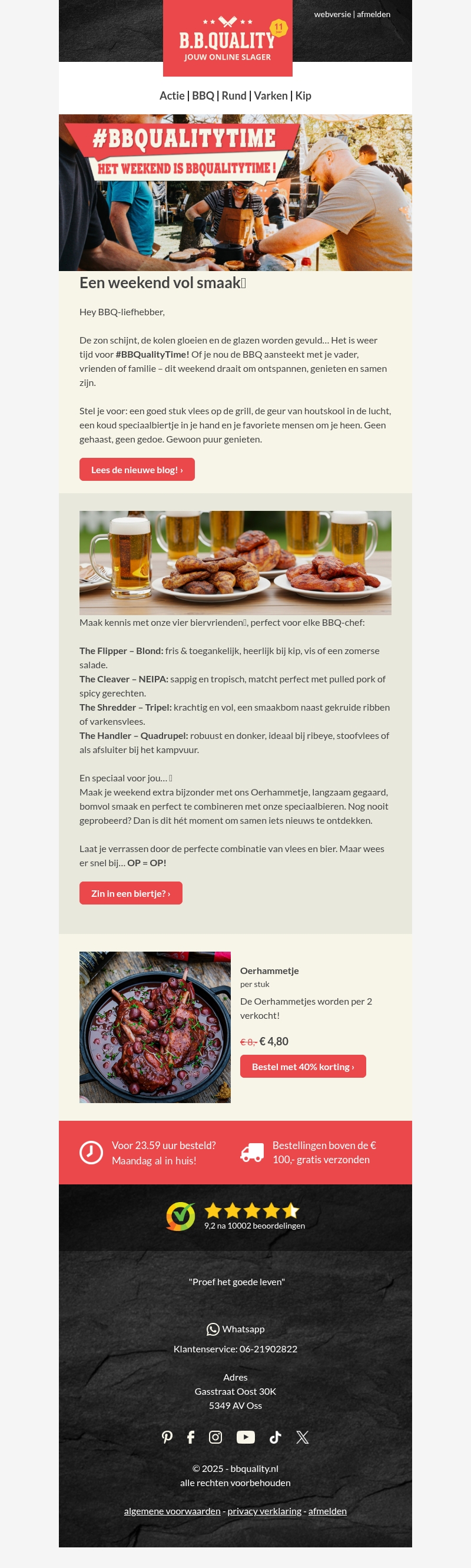Open the Pinterest icon

click(x=167, y=1437)
